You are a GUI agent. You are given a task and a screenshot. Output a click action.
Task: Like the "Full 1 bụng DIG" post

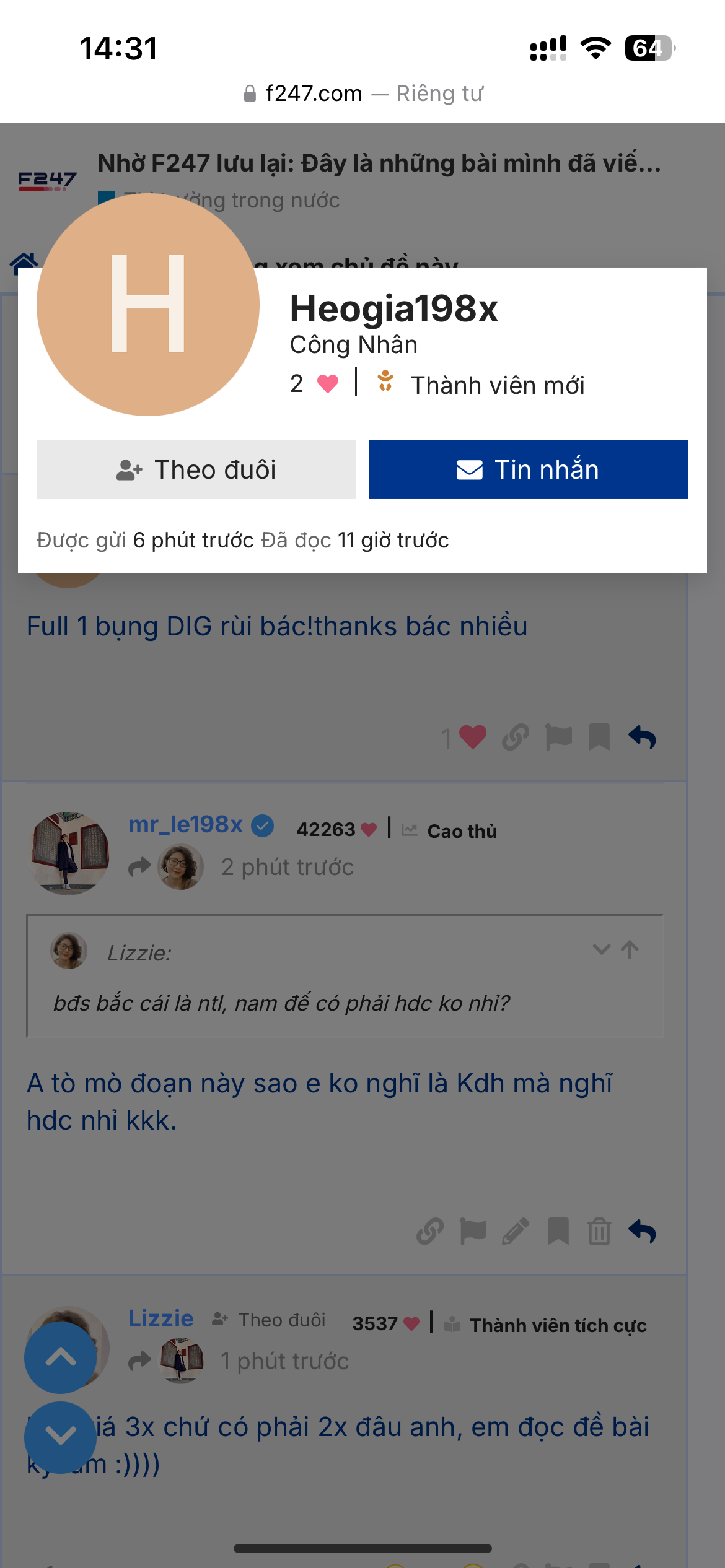coord(472,737)
